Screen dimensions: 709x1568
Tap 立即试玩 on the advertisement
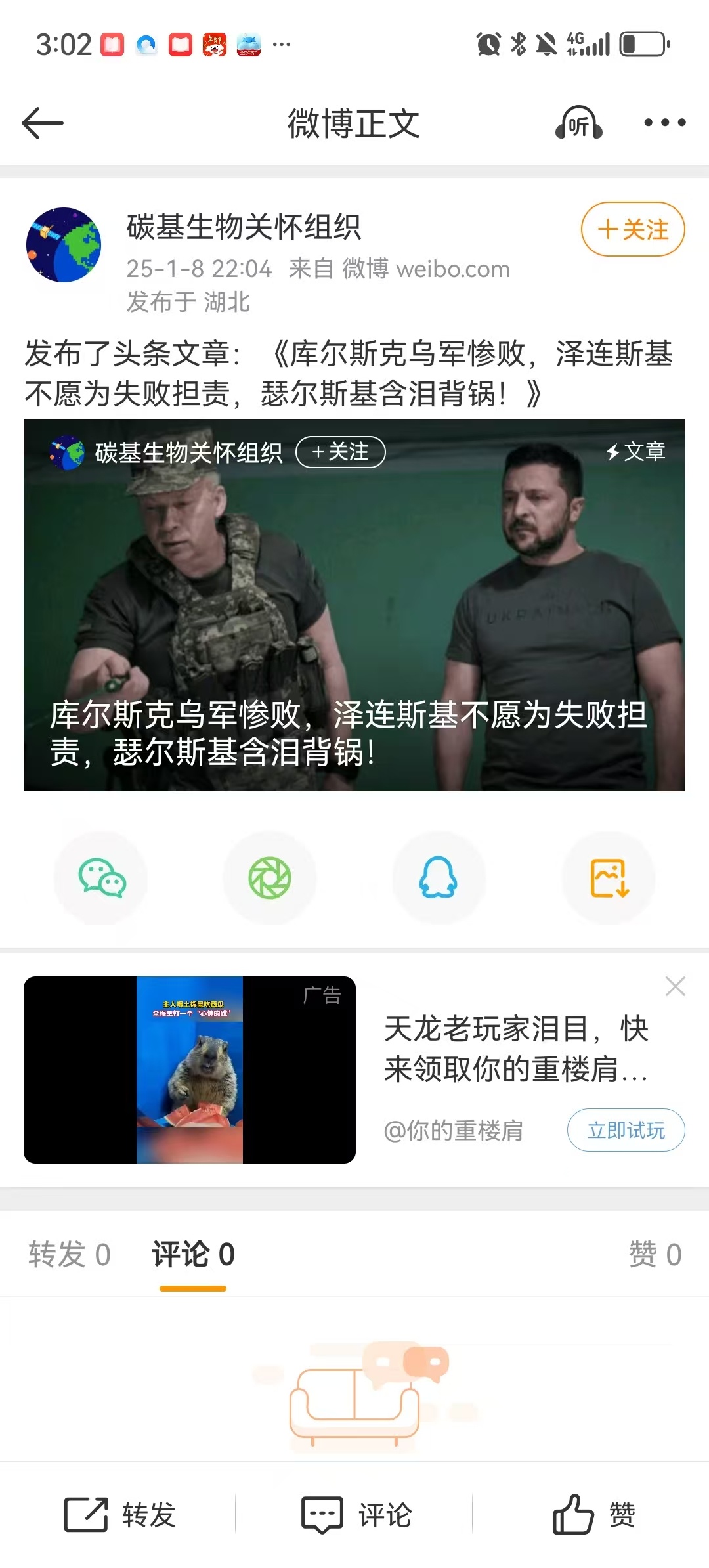coord(626,1131)
